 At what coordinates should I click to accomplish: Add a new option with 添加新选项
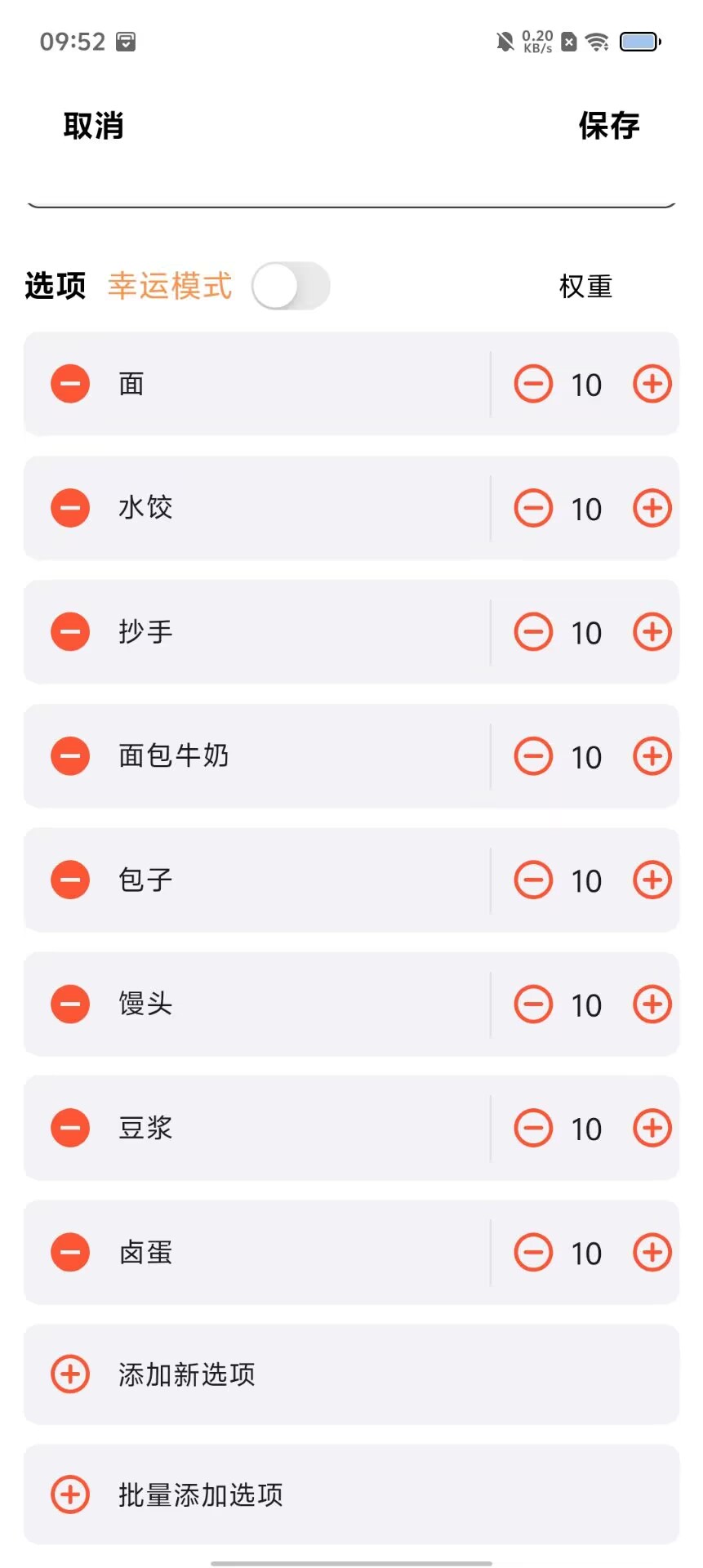pos(187,1375)
